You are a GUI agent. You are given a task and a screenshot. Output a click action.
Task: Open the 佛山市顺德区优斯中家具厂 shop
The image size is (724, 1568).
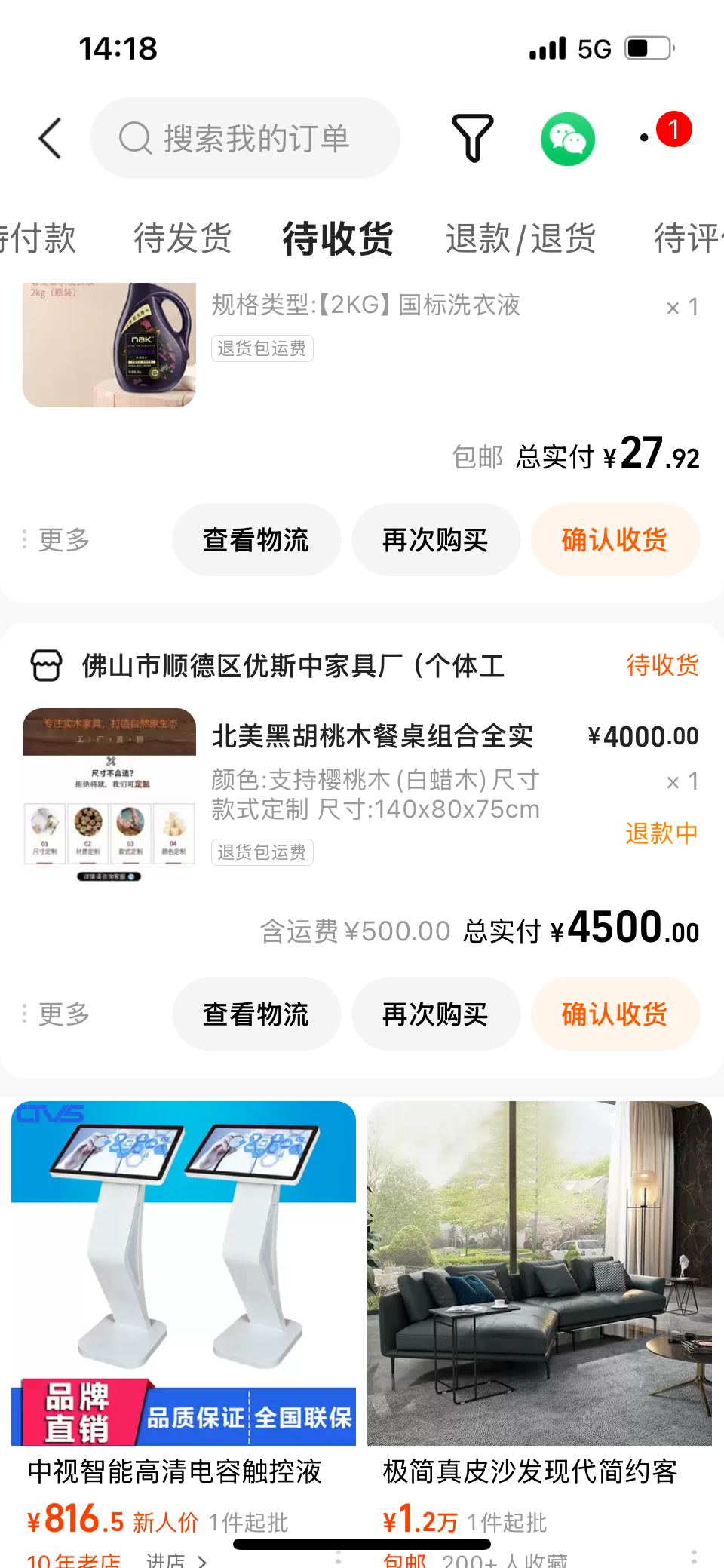point(293,666)
